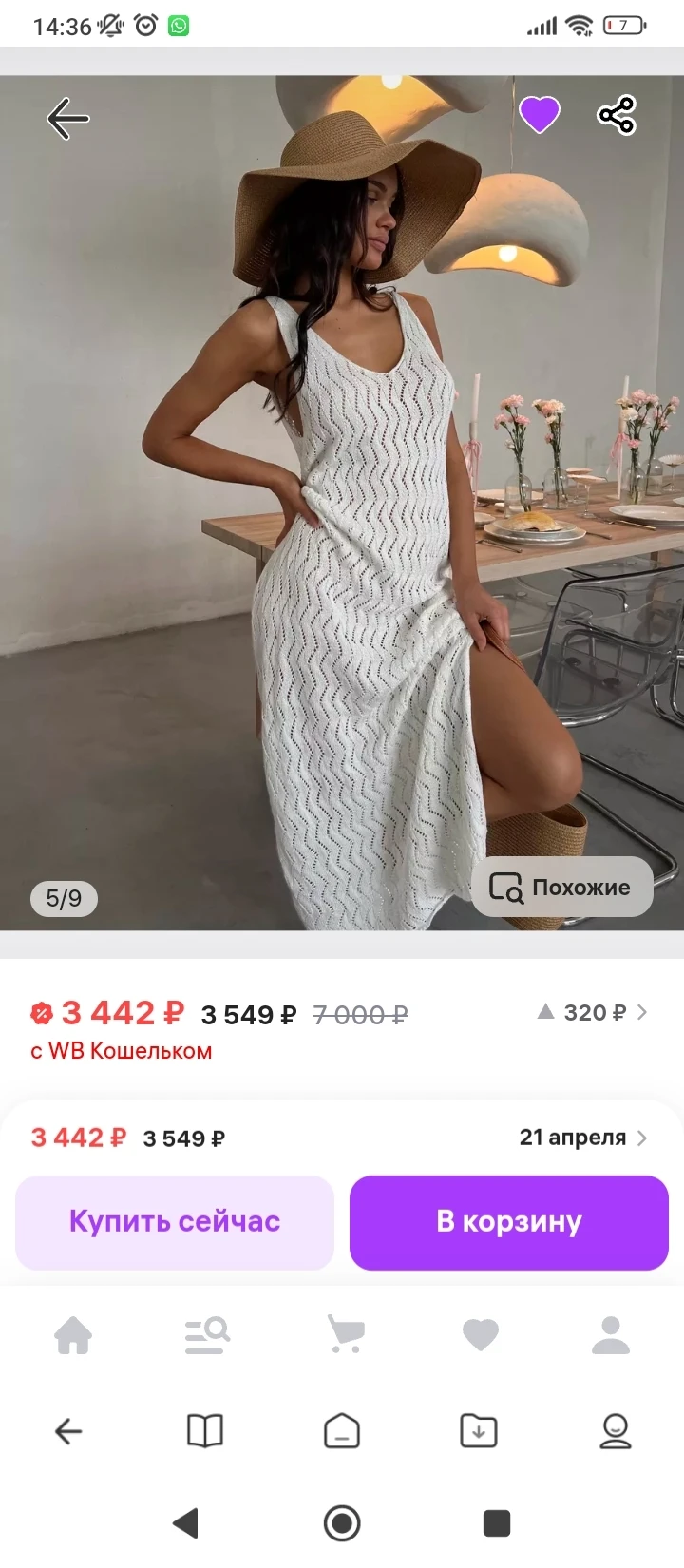Add the dress with В корзину
The height and width of the screenshot is (1568, 684).
(x=509, y=1222)
